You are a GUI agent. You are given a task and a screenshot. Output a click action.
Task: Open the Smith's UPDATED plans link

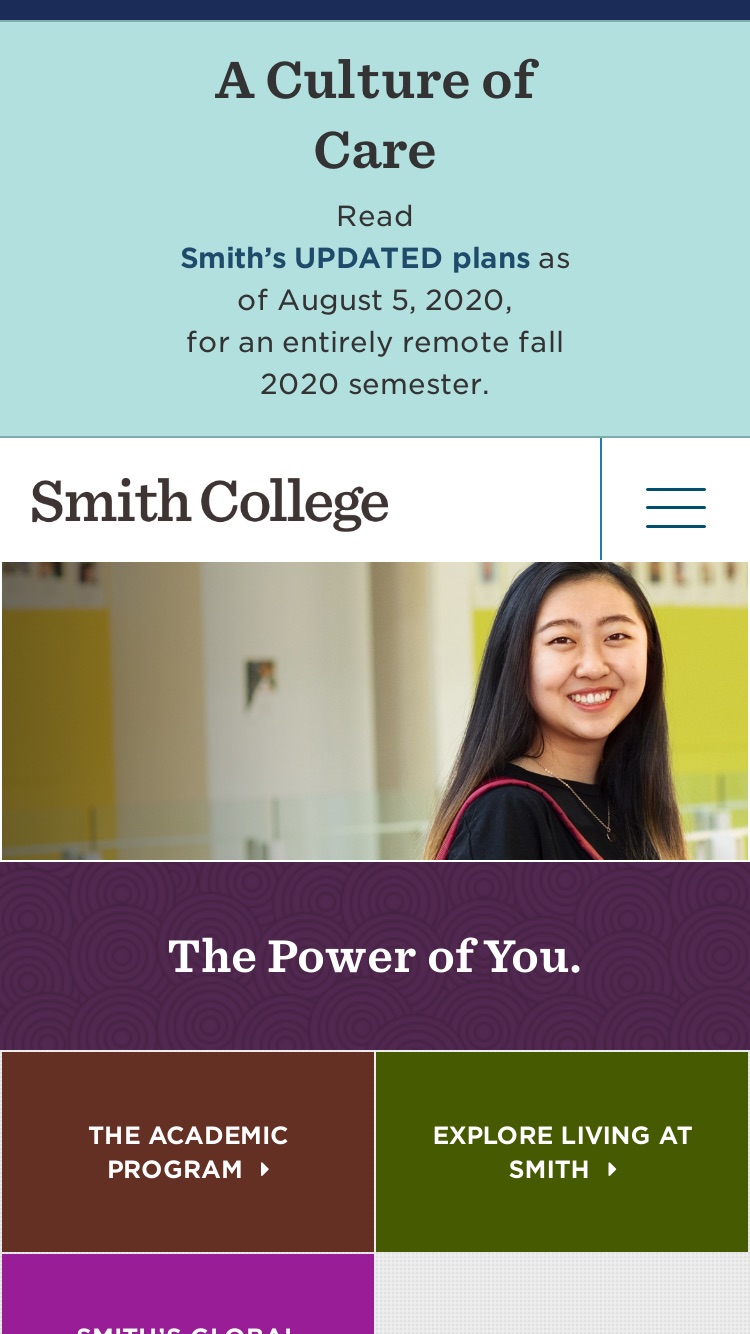pos(355,258)
